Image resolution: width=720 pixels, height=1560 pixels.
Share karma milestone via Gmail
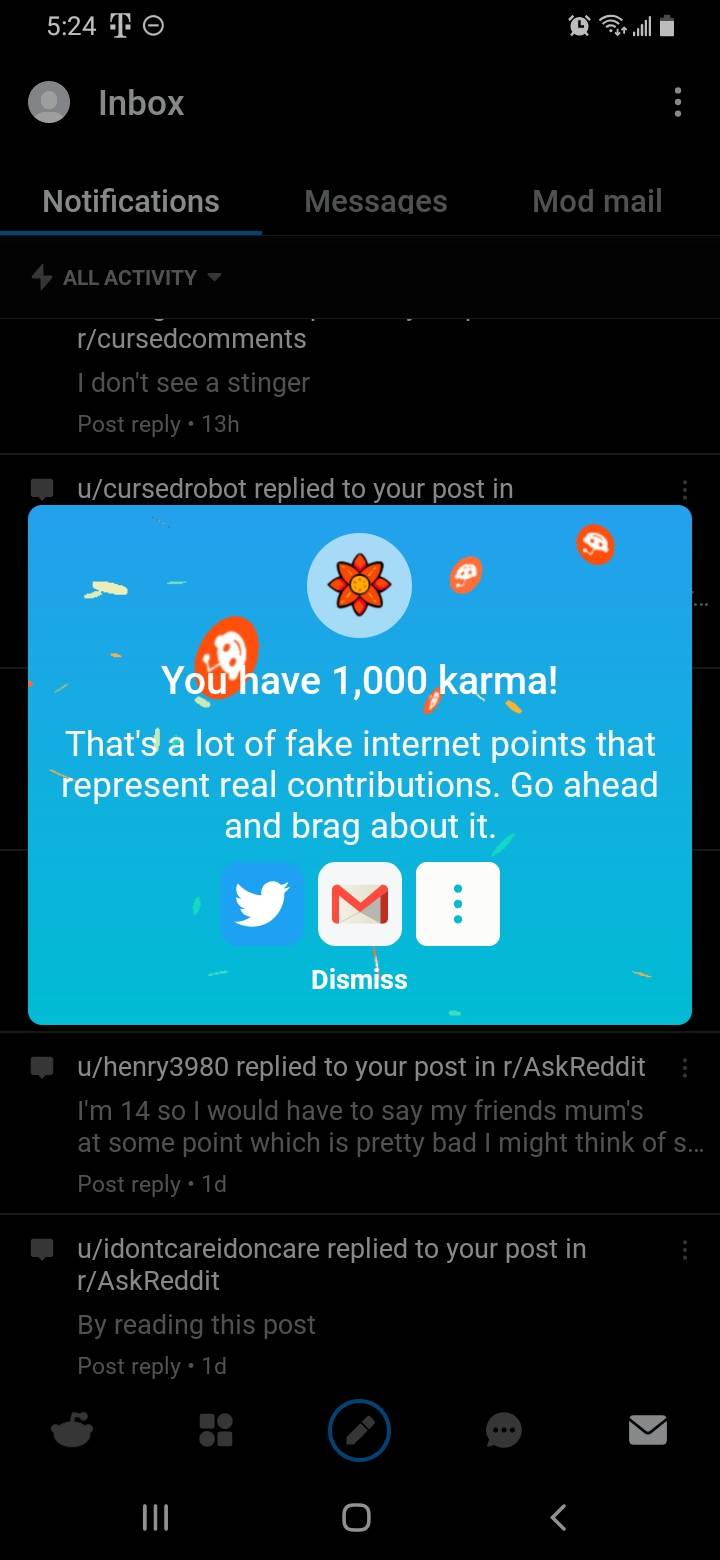[360, 904]
